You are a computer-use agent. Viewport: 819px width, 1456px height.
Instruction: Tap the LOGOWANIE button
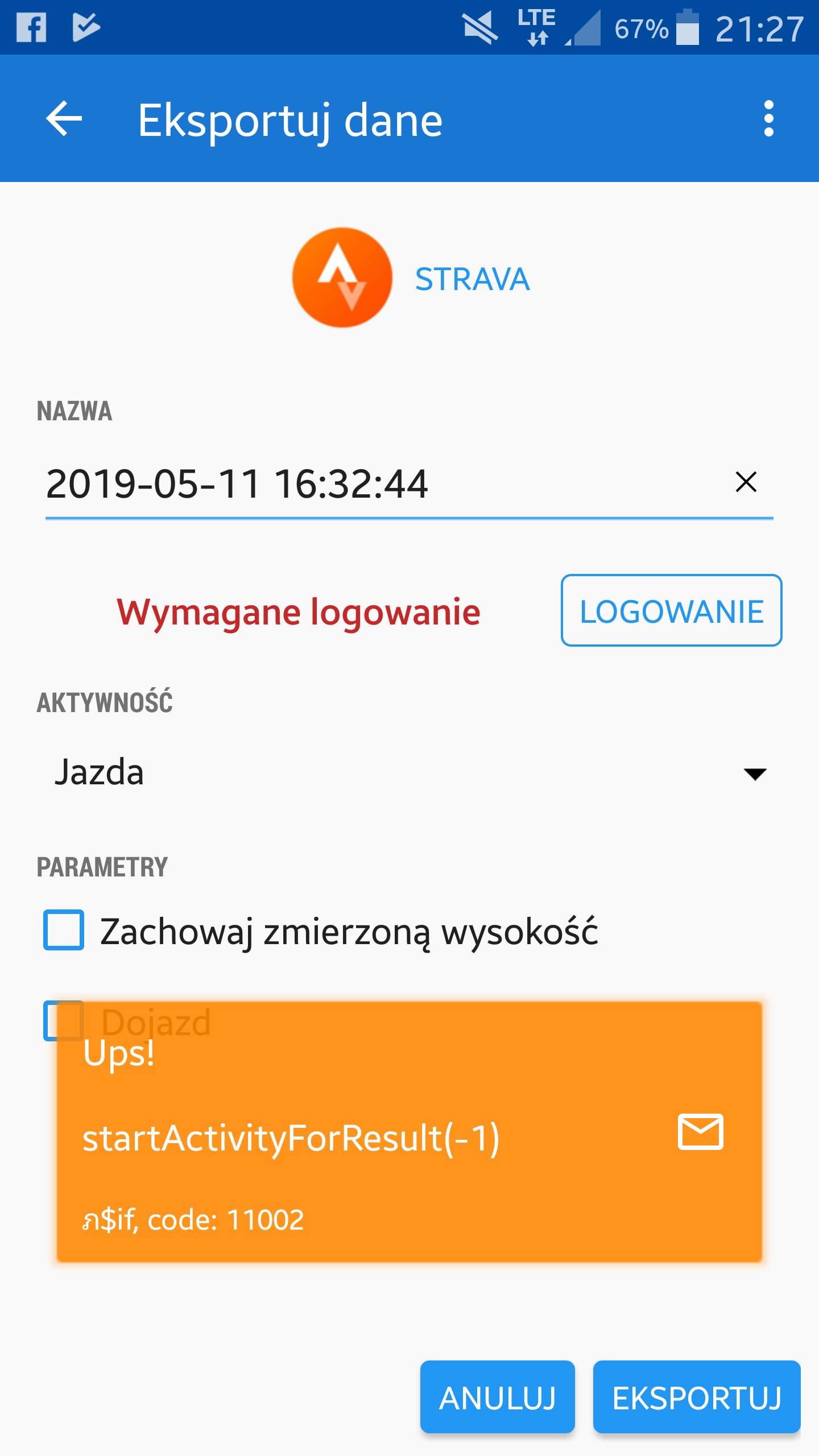click(x=671, y=611)
